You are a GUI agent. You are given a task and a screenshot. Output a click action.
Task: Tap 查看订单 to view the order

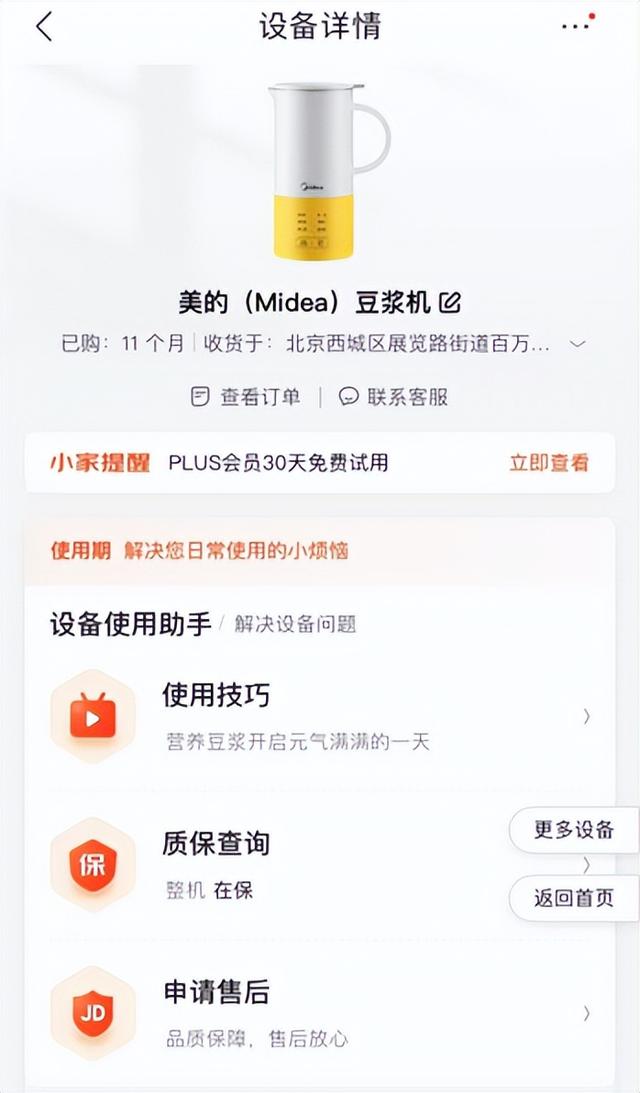(x=246, y=397)
